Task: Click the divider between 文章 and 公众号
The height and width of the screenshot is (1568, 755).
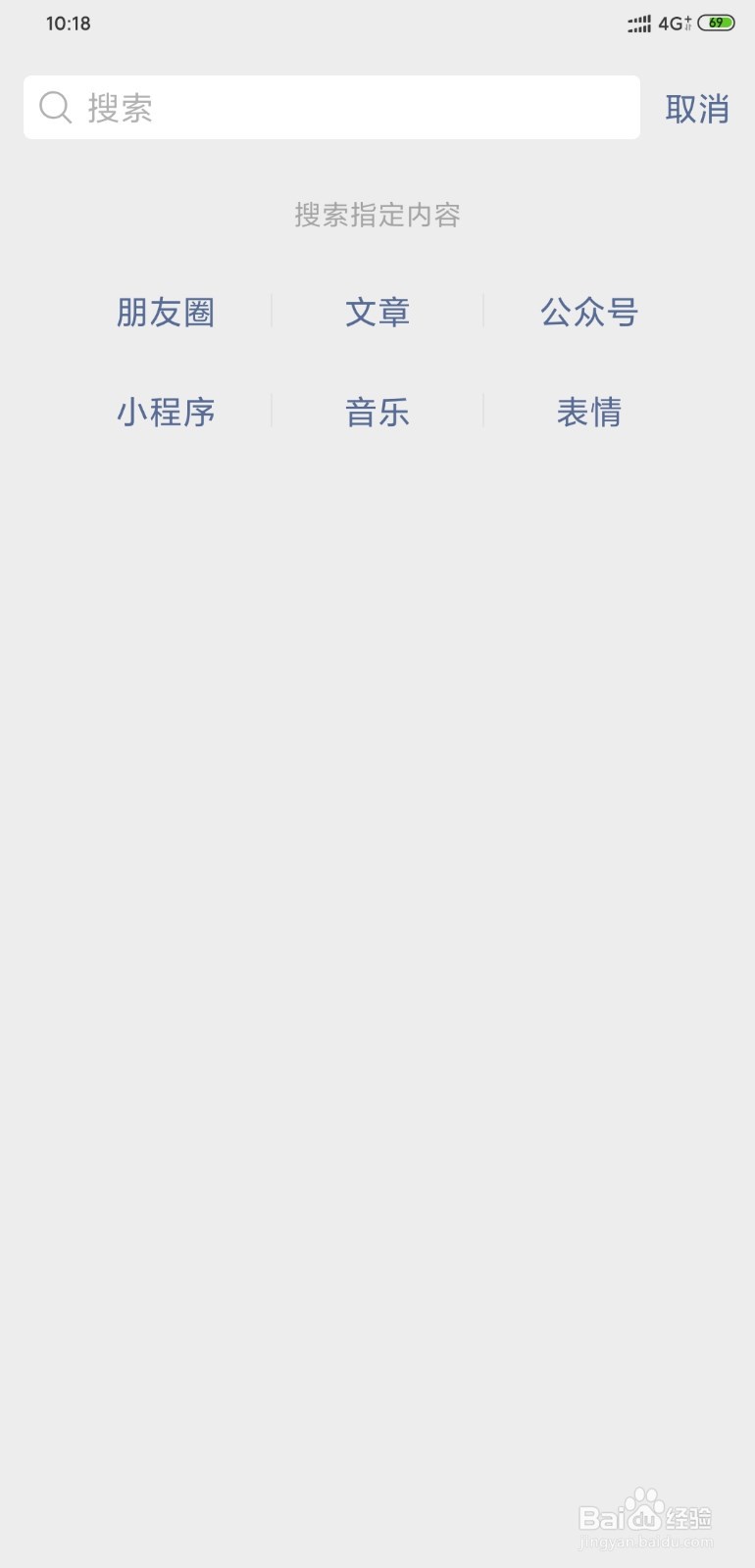Action: 483,312
